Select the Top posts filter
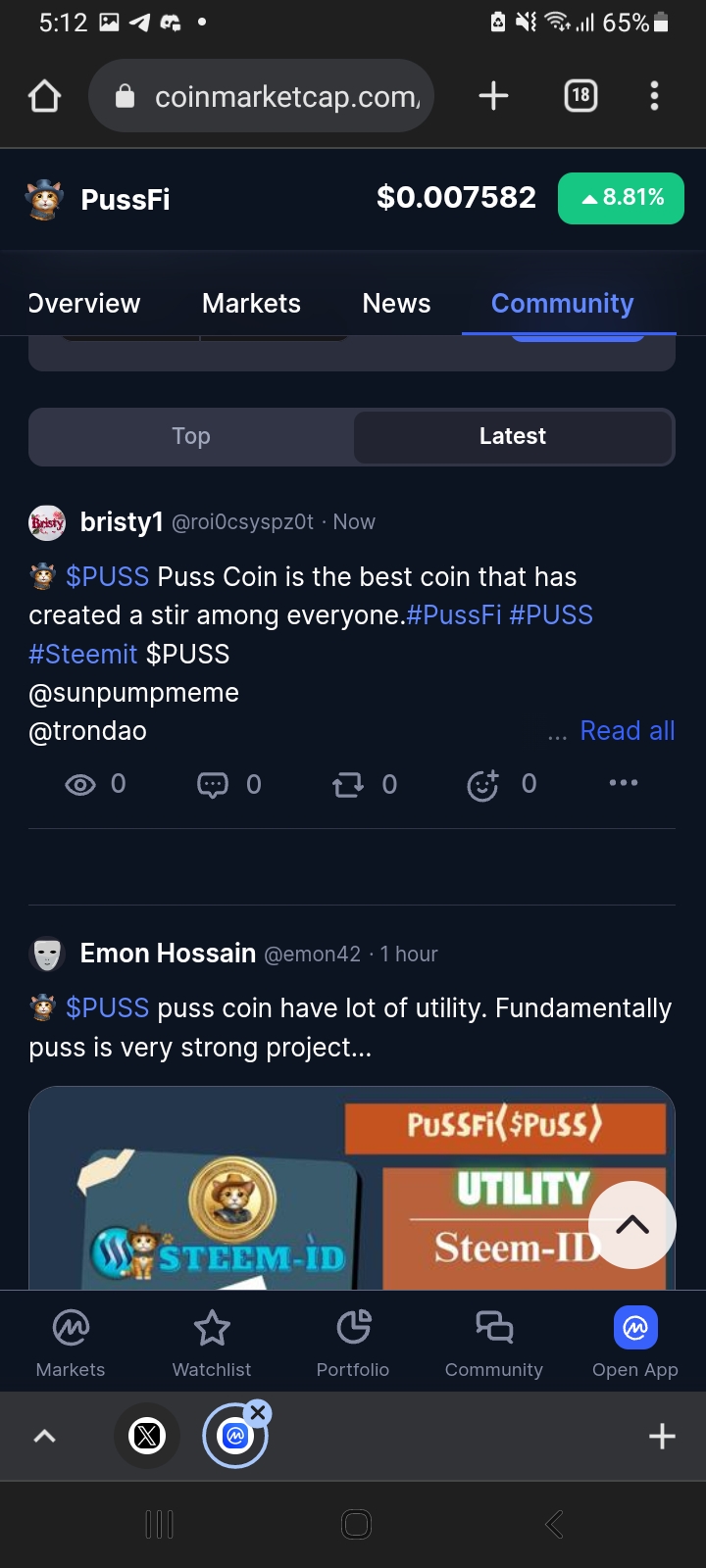The image size is (706, 1568). (191, 436)
